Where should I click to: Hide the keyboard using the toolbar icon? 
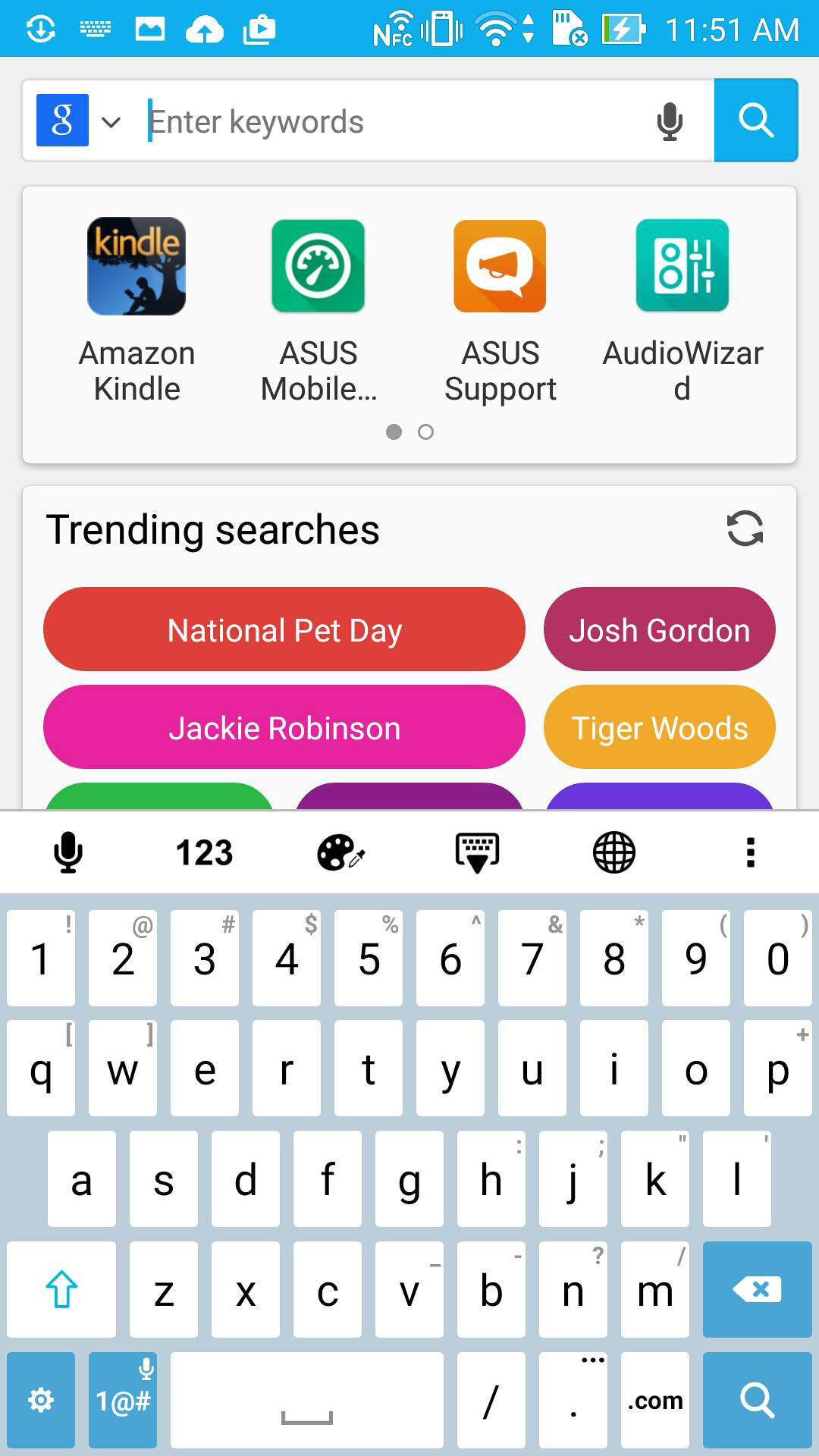click(477, 852)
